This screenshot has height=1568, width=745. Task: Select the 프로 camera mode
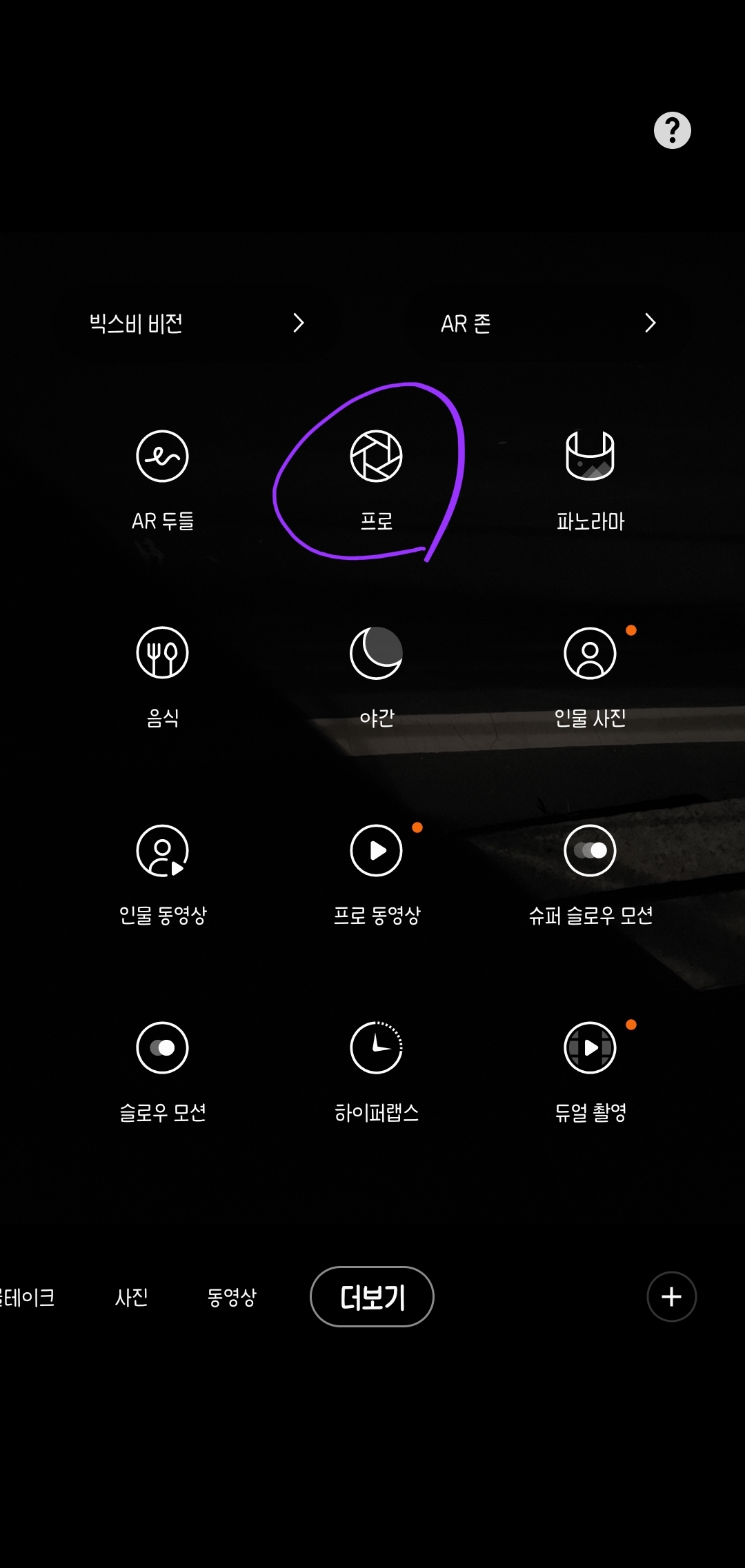pos(376,481)
